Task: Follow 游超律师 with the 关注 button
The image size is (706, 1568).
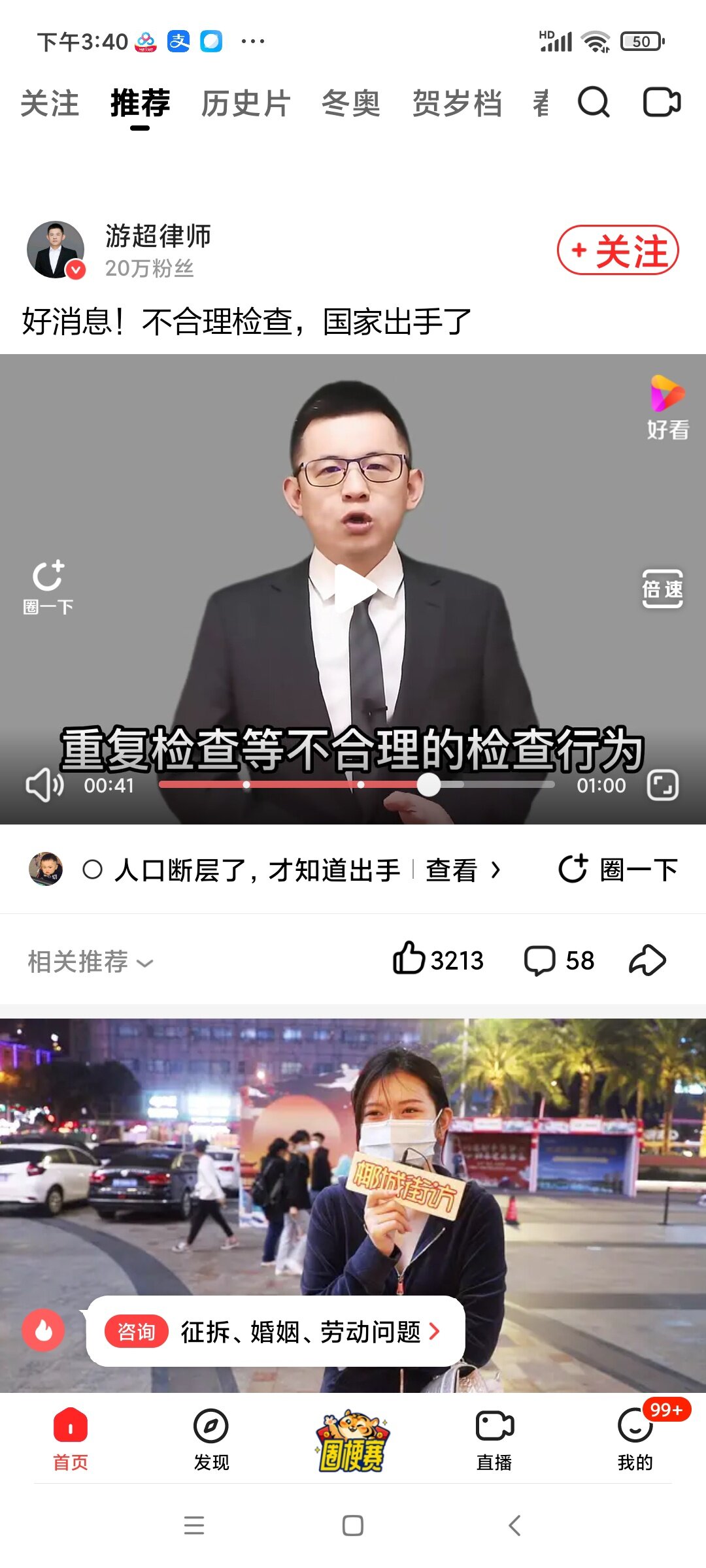Action: click(618, 250)
